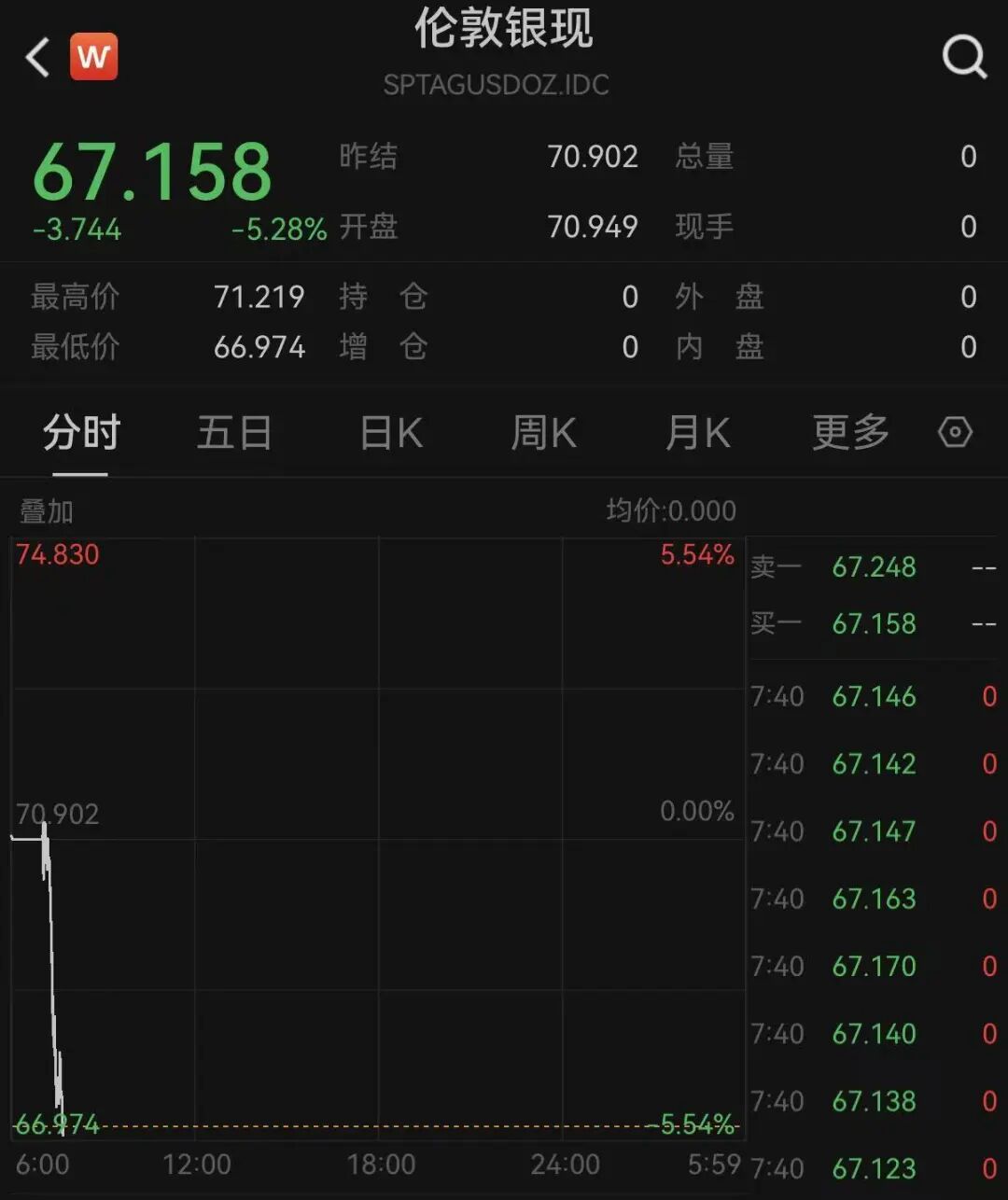Expand the 更多 chart options

click(850, 433)
